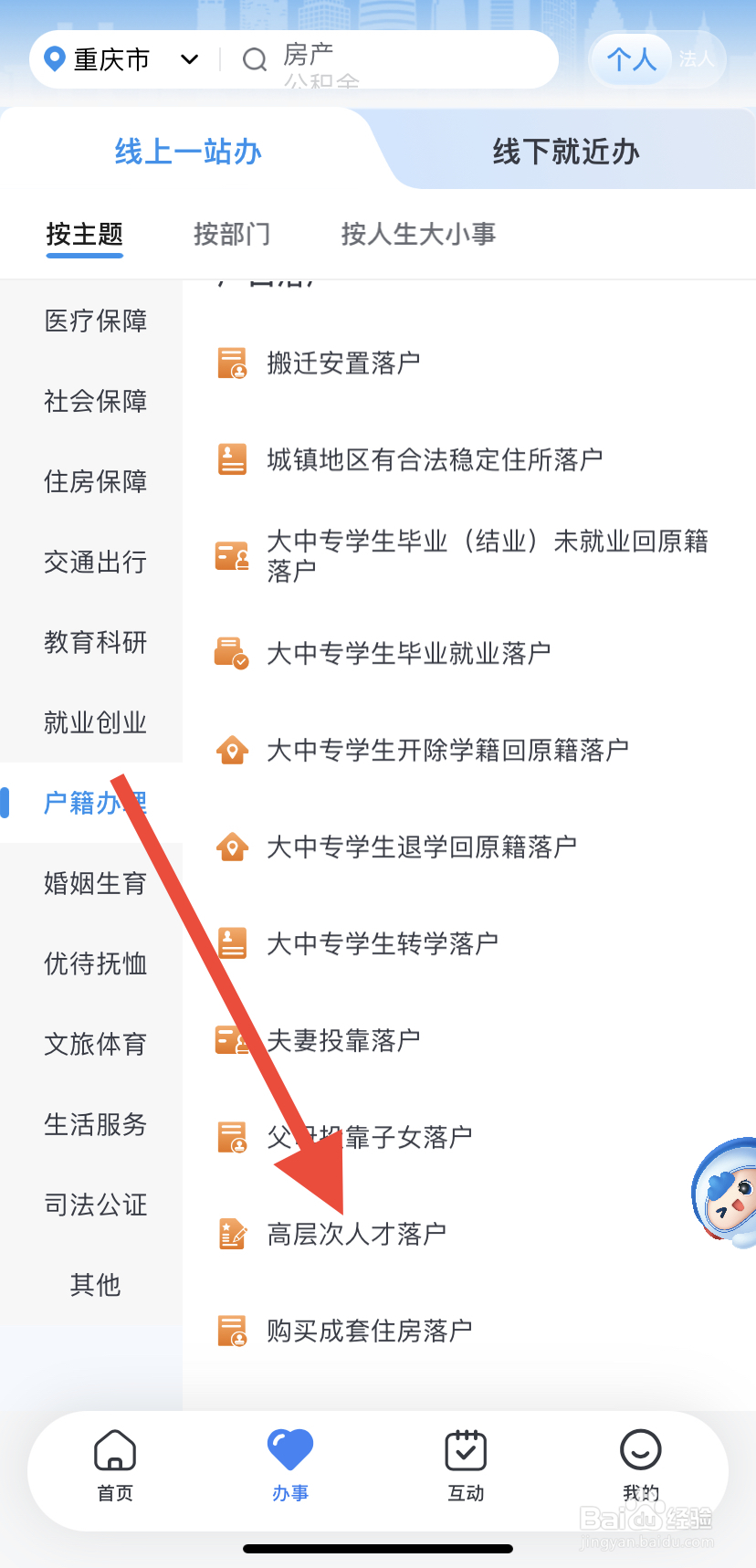Select the 个人 account toggle
Screen dimensions: 756x1568
pos(633,58)
